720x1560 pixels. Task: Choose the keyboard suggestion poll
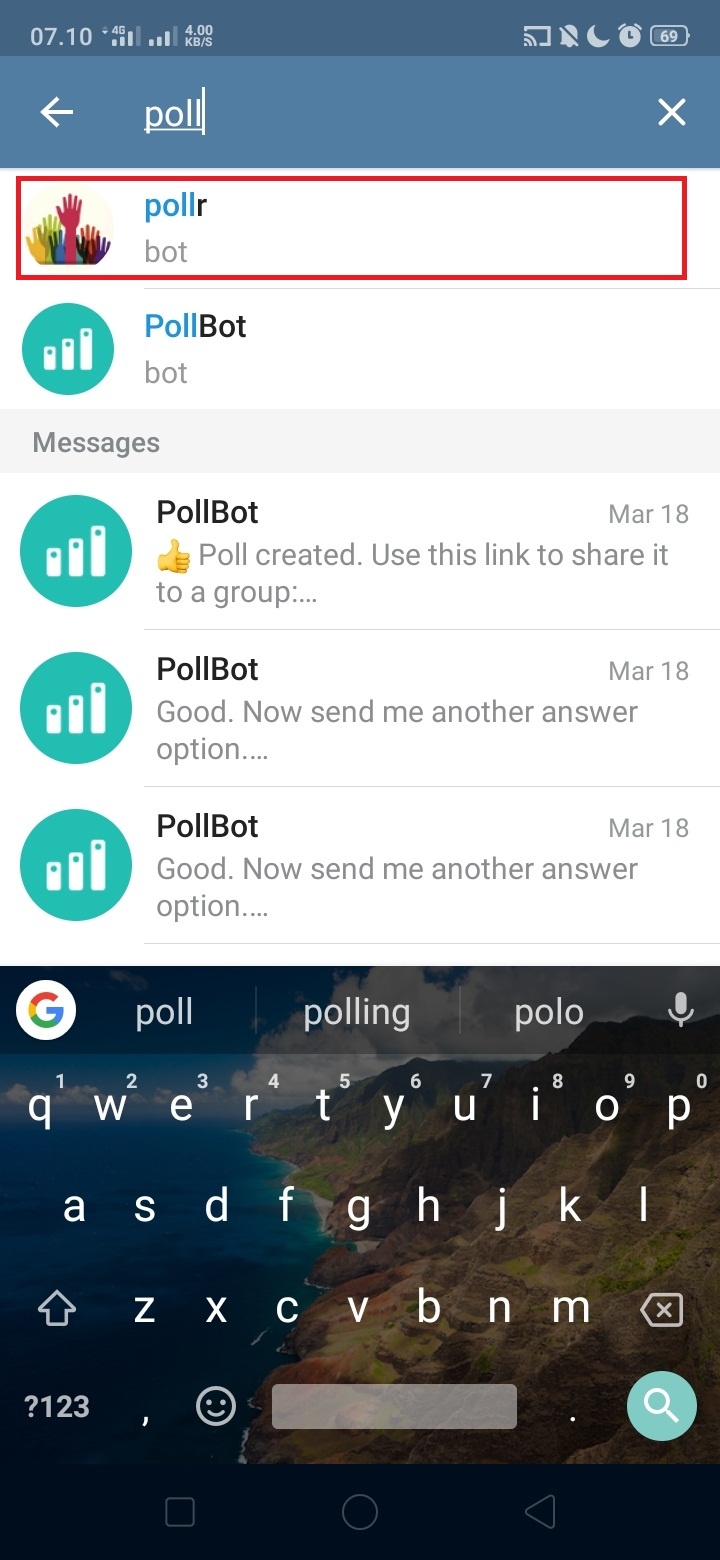tap(164, 1012)
